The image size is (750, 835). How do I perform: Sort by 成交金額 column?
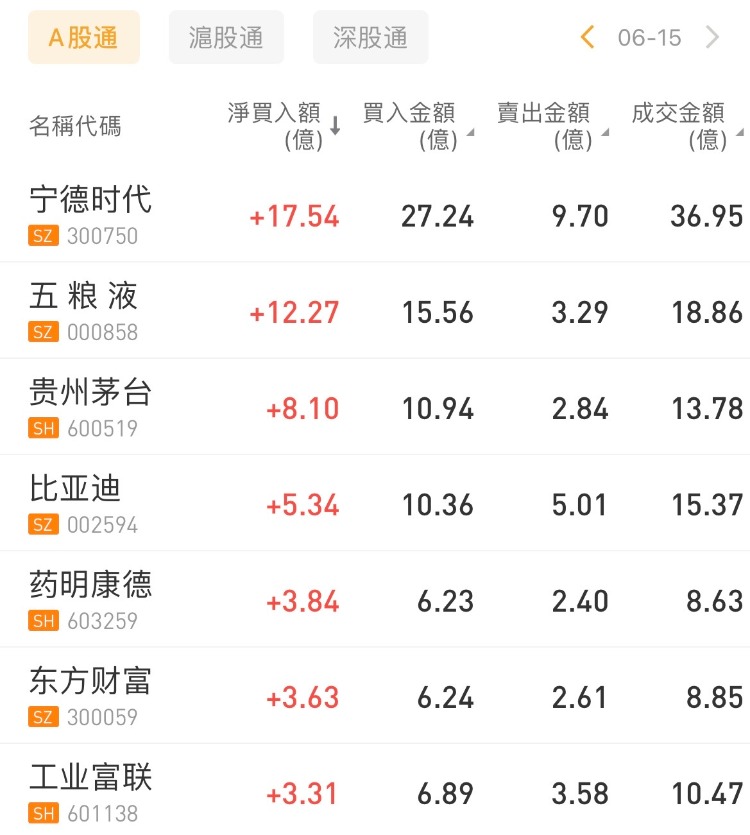coord(686,126)
